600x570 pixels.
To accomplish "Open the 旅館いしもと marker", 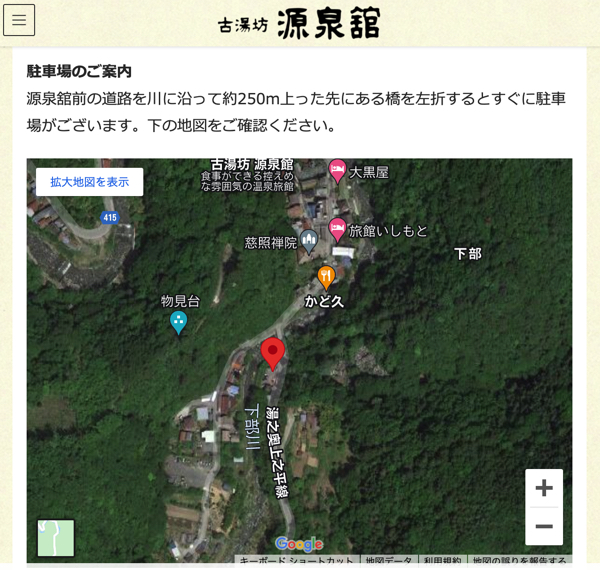I will coord(338,229).
